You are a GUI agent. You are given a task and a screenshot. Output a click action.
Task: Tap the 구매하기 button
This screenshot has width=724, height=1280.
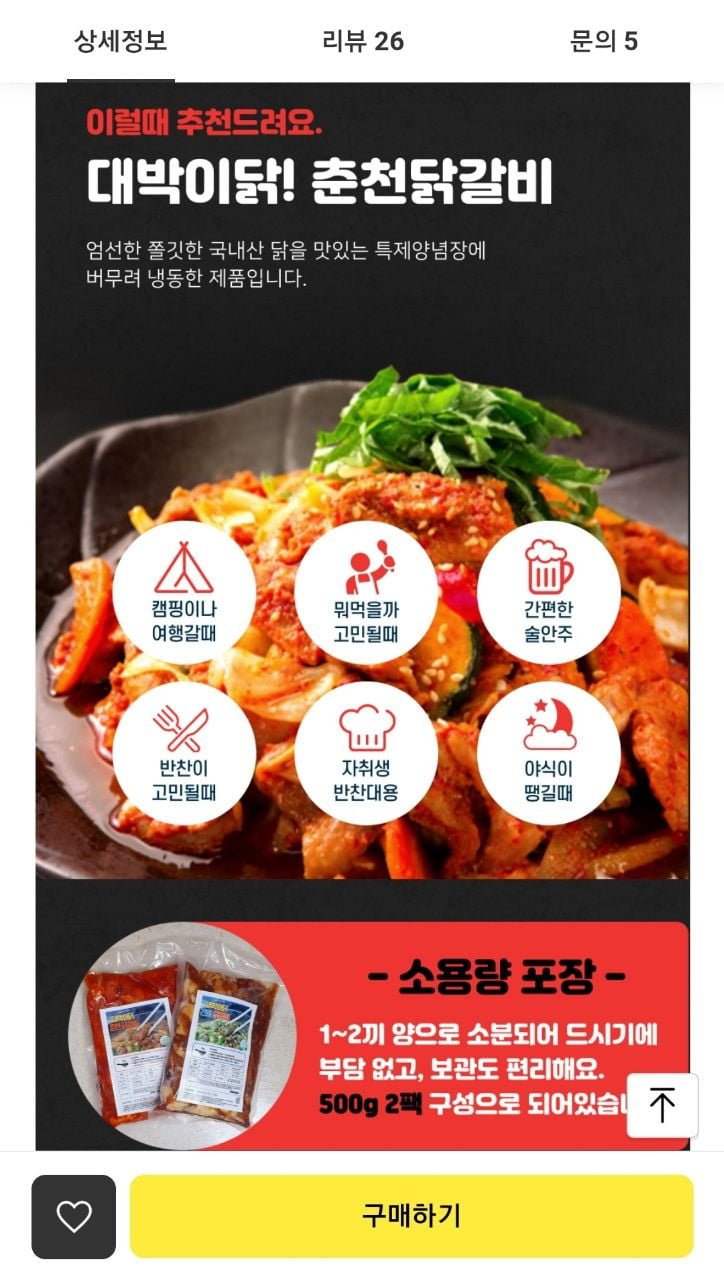tap(411, 1216)
